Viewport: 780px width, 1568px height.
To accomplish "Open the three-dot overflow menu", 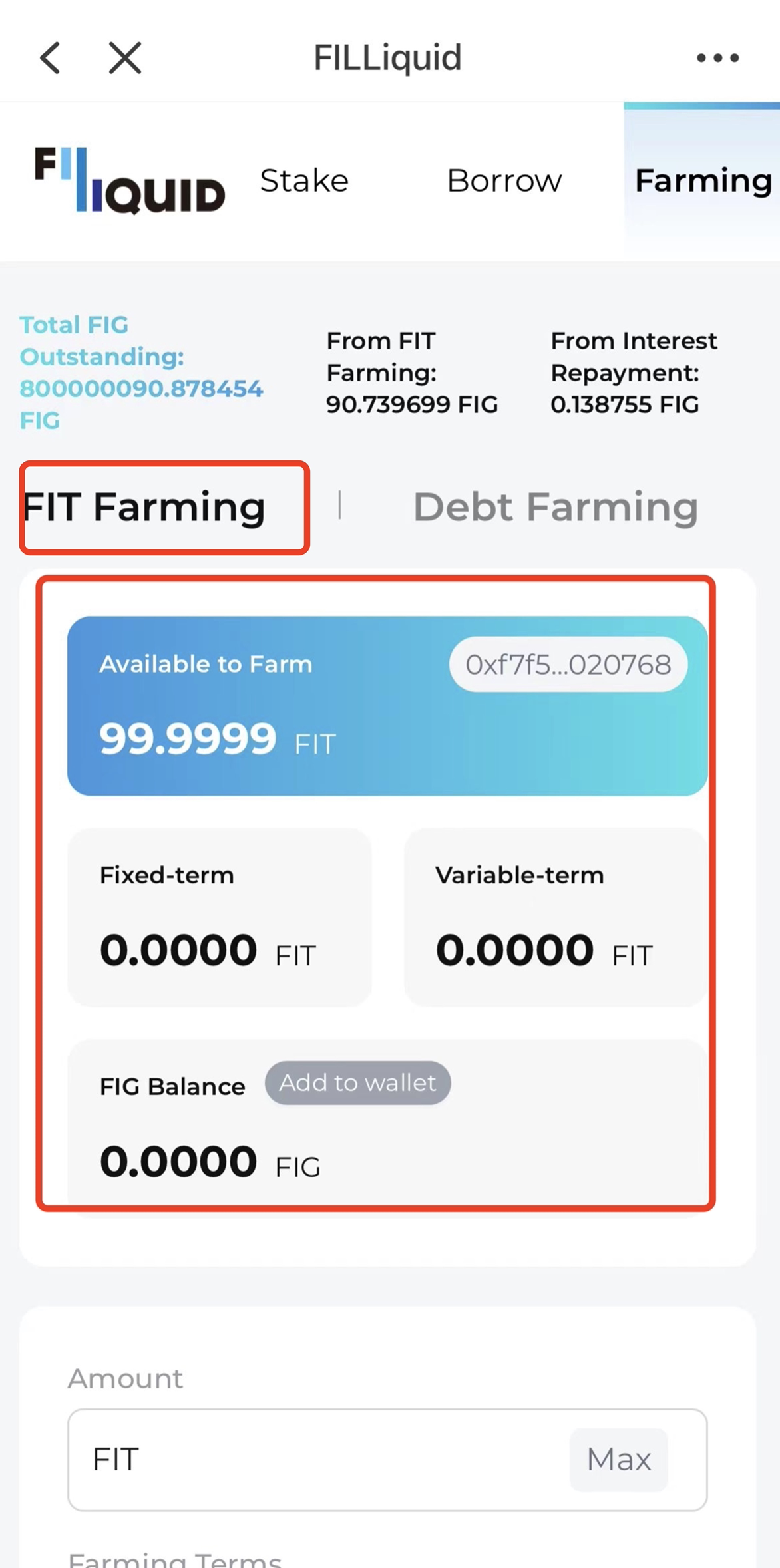I will [717, 58].
